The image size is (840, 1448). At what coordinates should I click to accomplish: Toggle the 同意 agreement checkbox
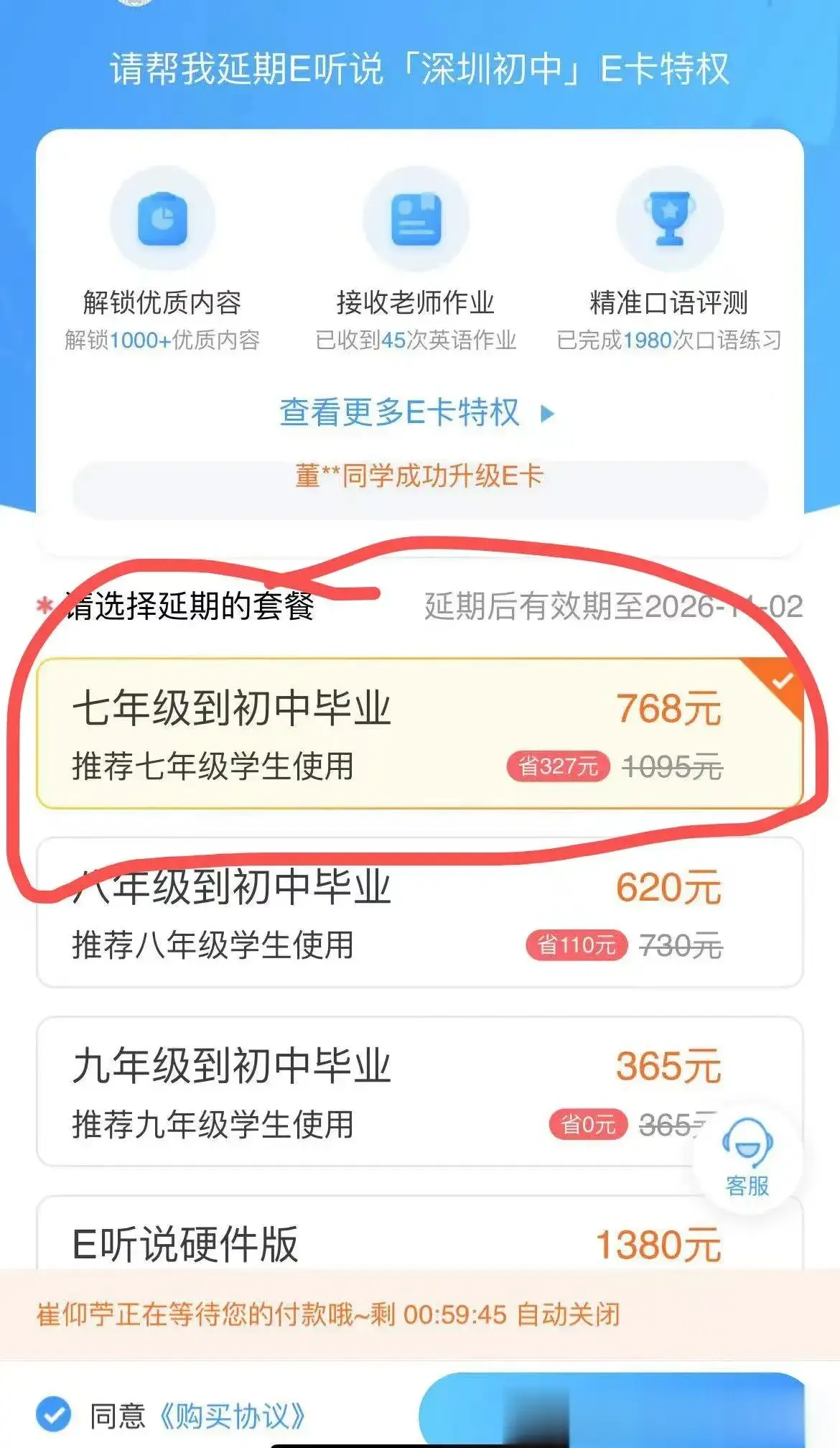(x=54, y=1415)
